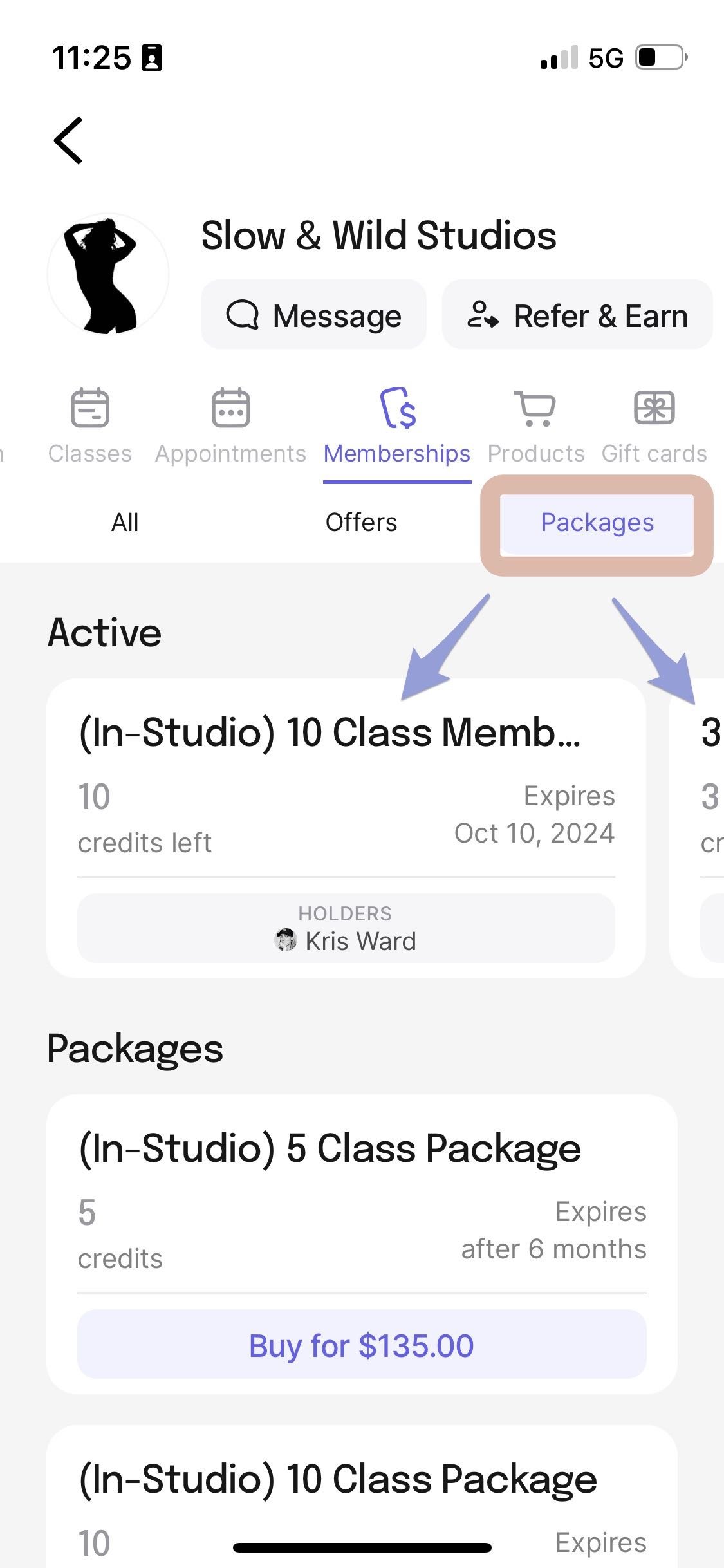Open the active 10 Class Membership card
The width and height of the screenshot is (724, 1568).
pyautogui.click(x=346, y=828)
